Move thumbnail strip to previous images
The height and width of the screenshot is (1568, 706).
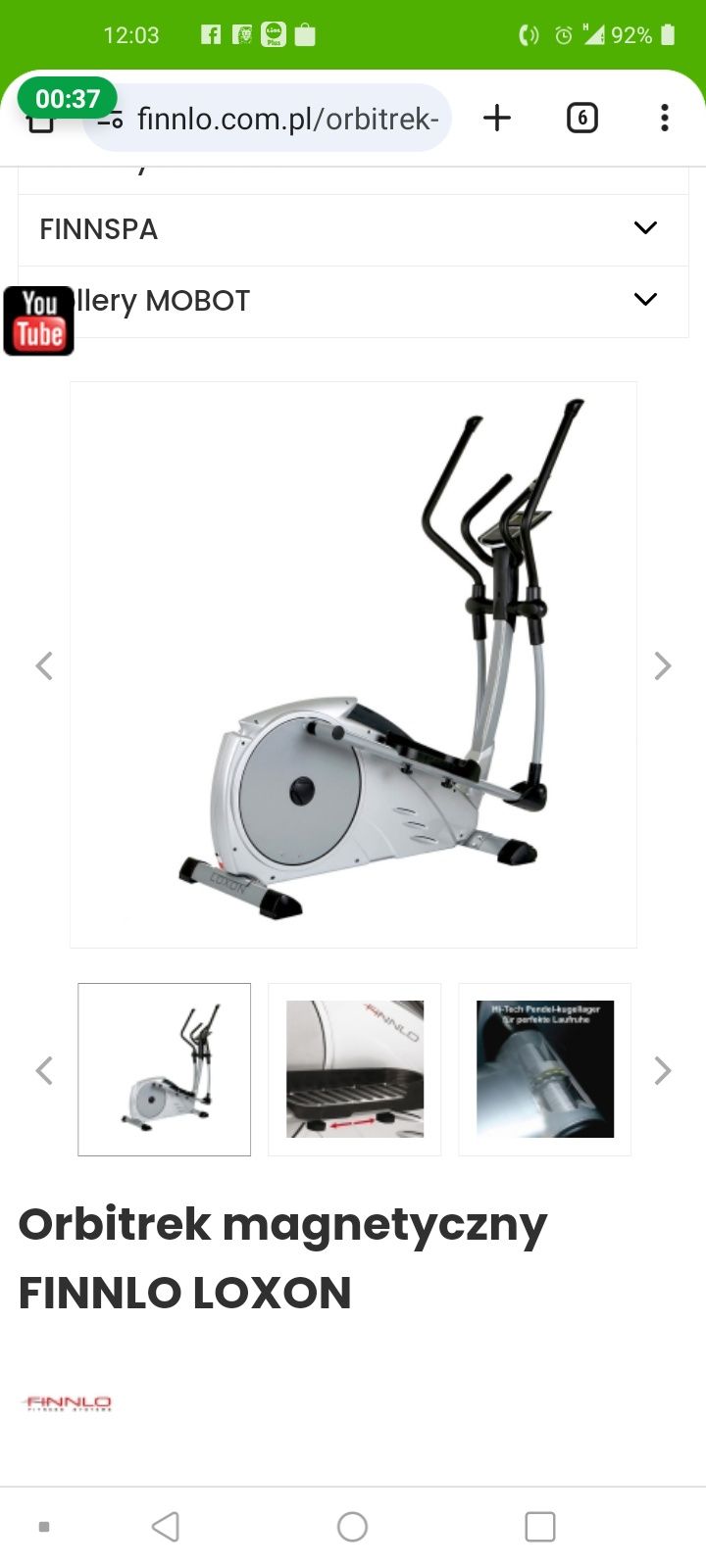(x=44, y=1070)
